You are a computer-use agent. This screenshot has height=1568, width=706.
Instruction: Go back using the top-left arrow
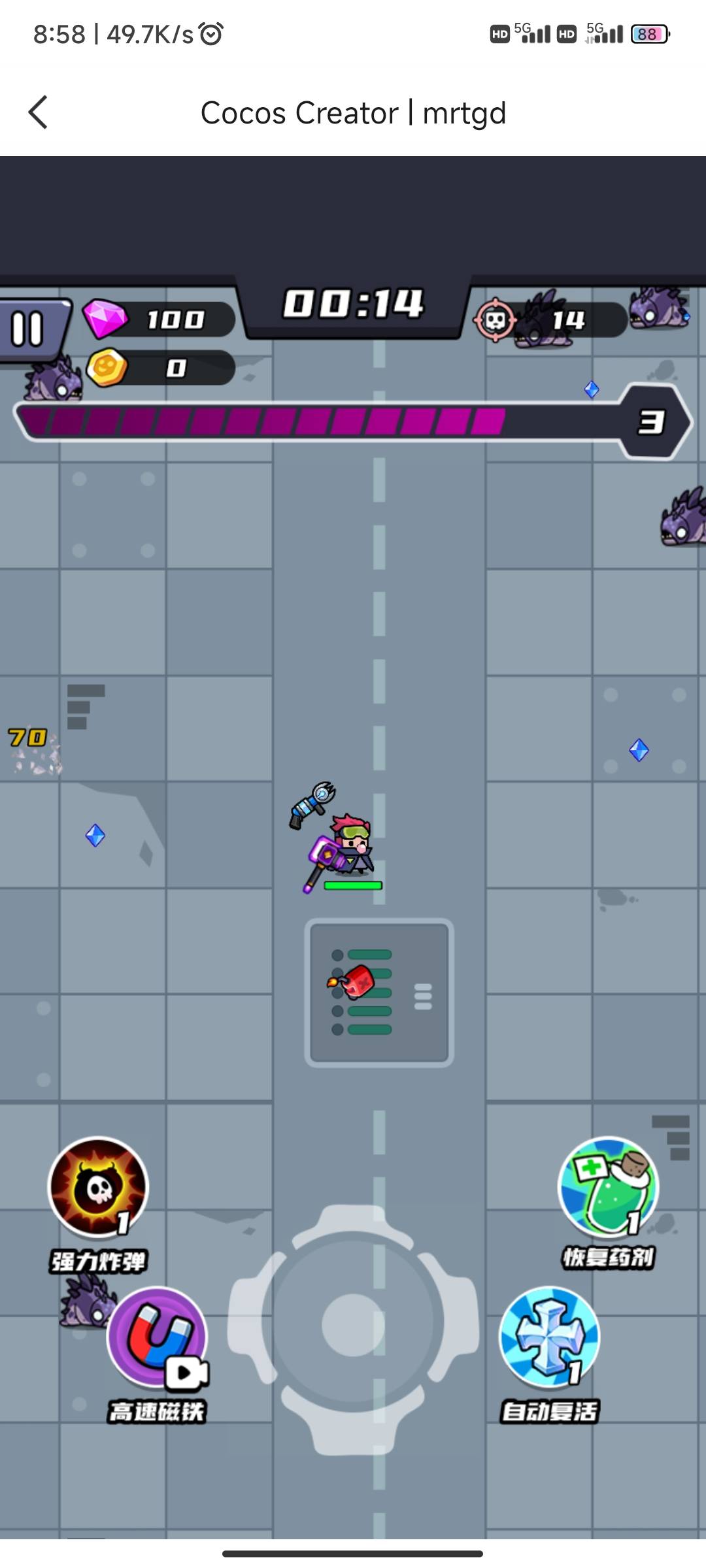pos(39,112)
